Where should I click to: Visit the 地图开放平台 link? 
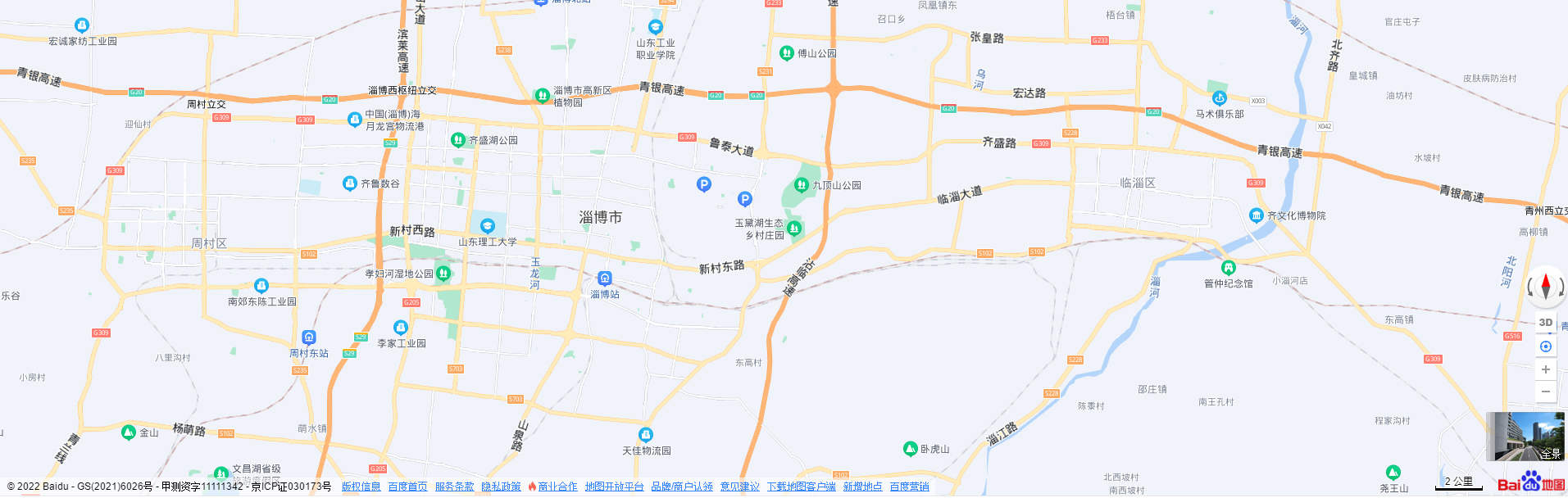(615, 487)
